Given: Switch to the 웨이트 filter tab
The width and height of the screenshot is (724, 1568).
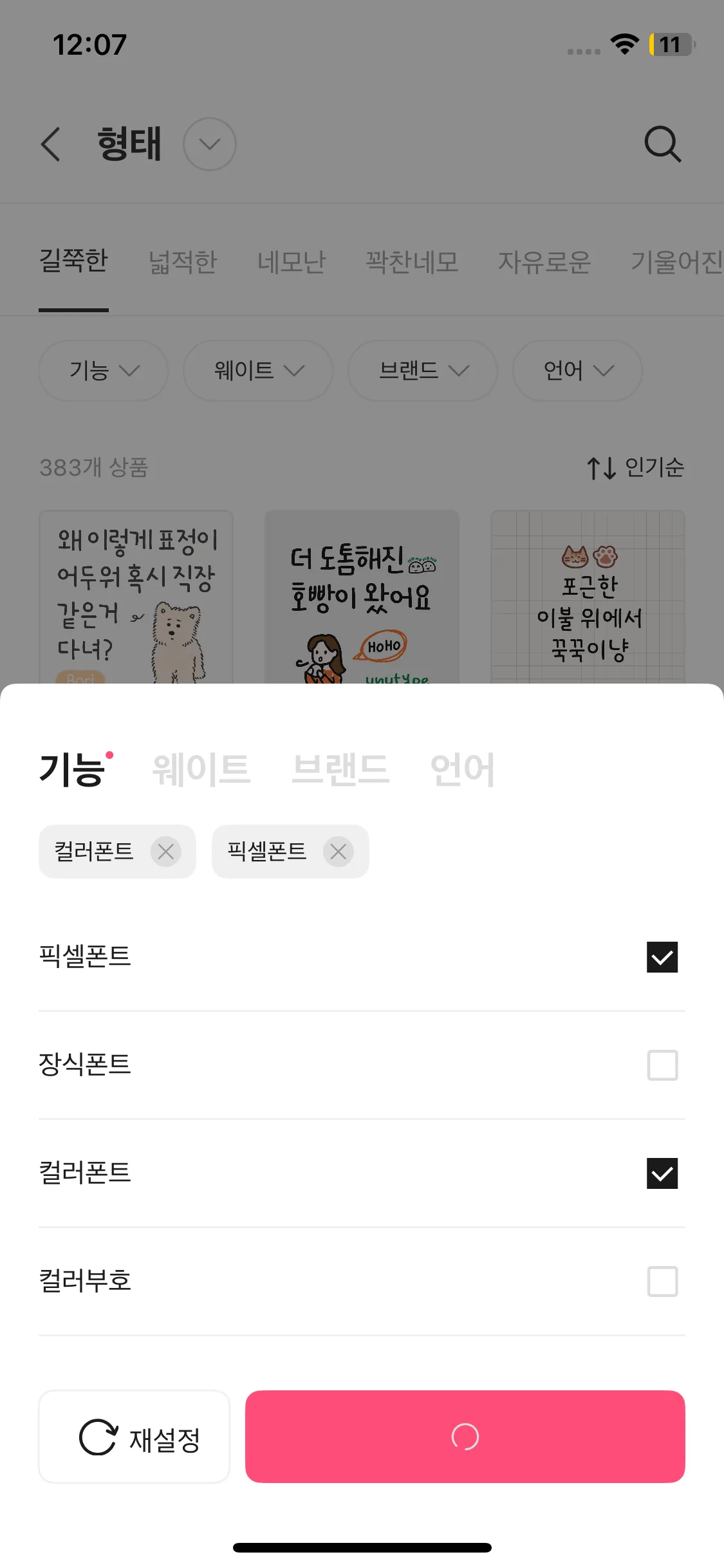Looking at the screenshot, I should (x=201, y=769).
